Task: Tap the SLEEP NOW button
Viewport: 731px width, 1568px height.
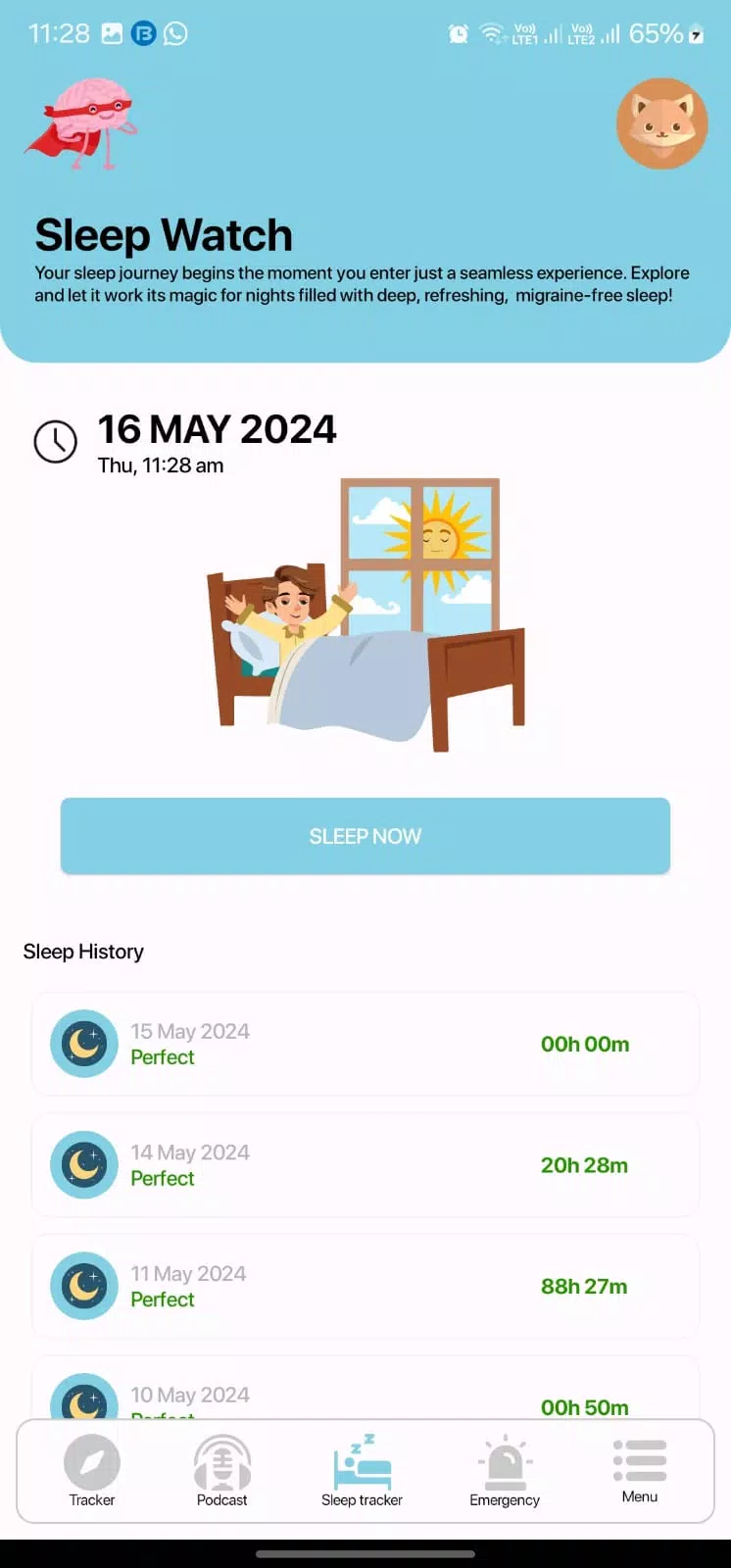Action: pos(365,836)
